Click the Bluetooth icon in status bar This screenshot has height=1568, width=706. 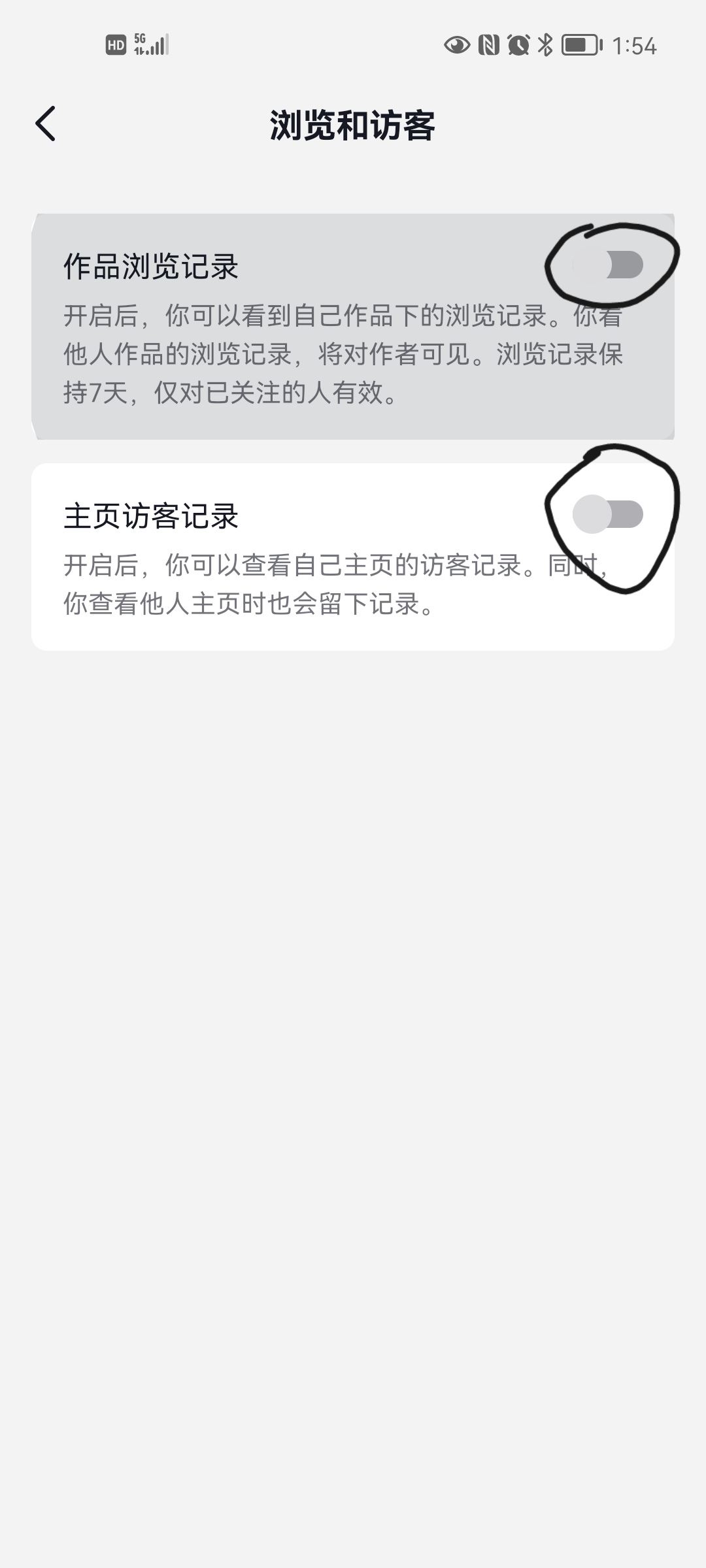(x=543, y=46)
